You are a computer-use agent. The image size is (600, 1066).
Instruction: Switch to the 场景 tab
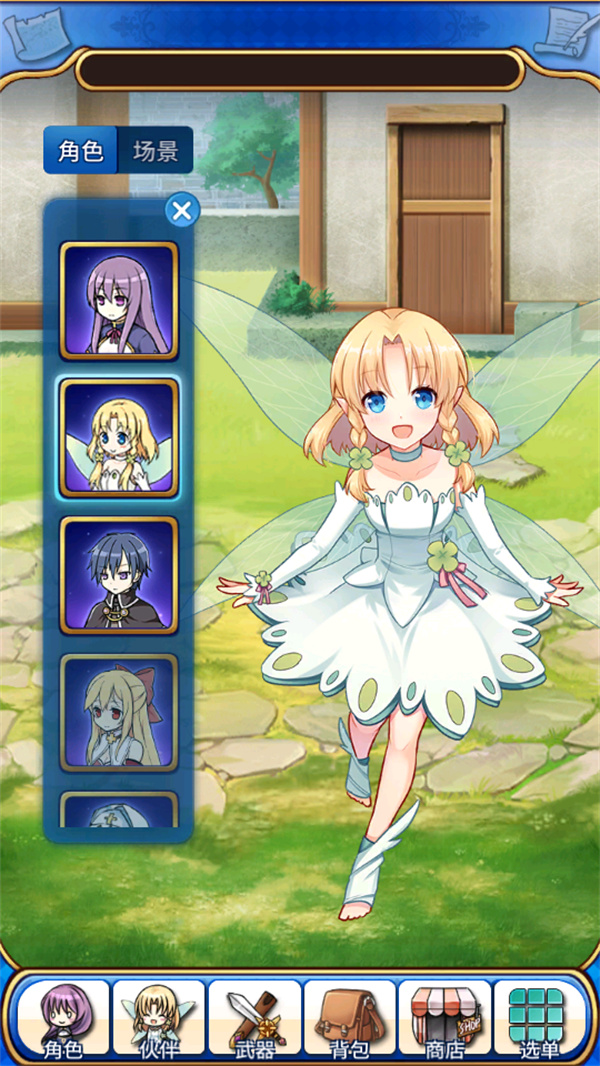click(155, 152)
